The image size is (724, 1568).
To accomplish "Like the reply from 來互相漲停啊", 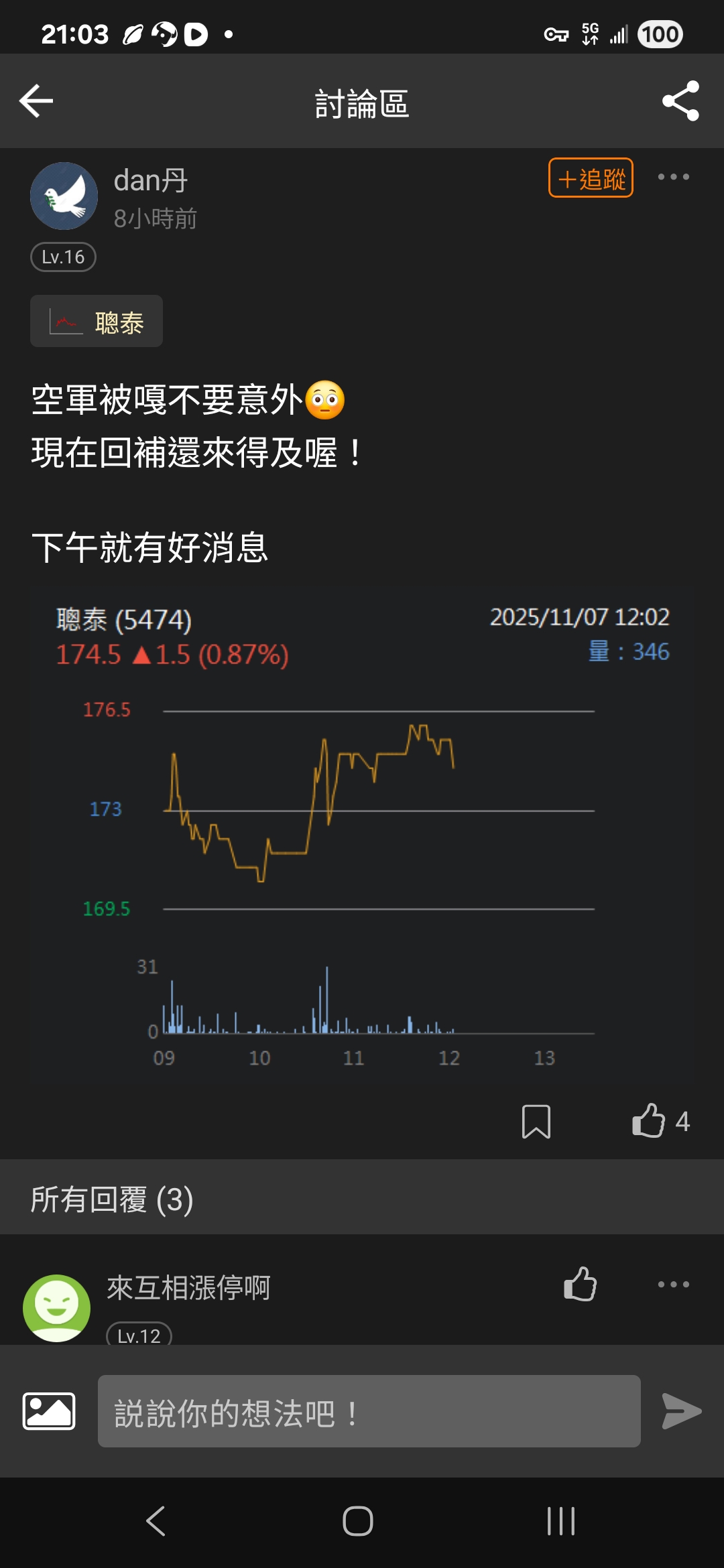I will click(x=580, y=1284).
